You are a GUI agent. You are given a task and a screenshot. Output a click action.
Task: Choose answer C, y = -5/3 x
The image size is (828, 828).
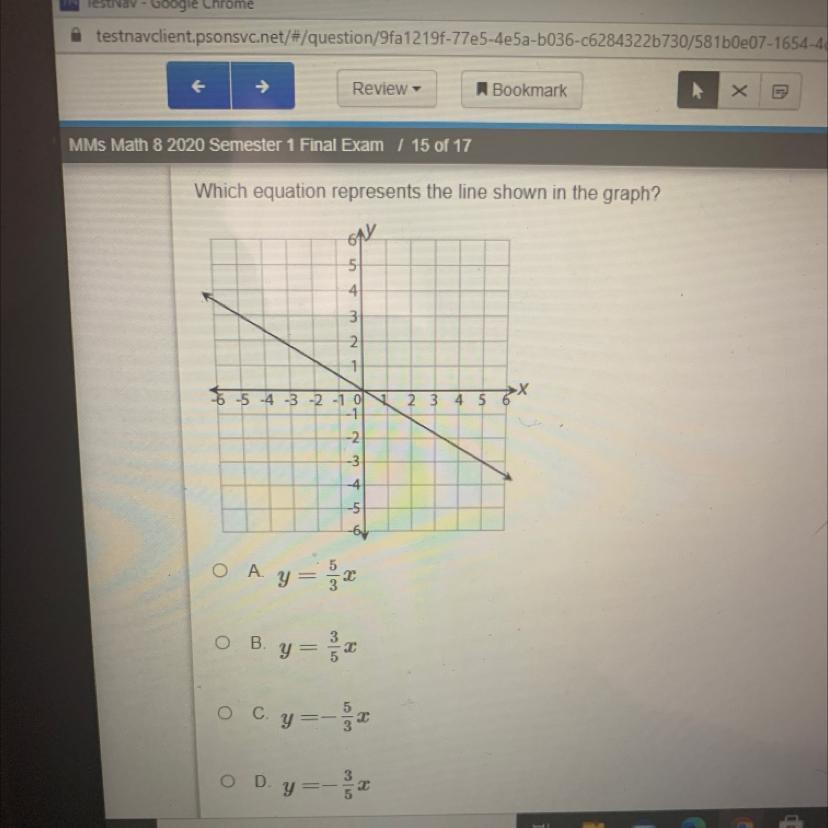pos(224,713)
